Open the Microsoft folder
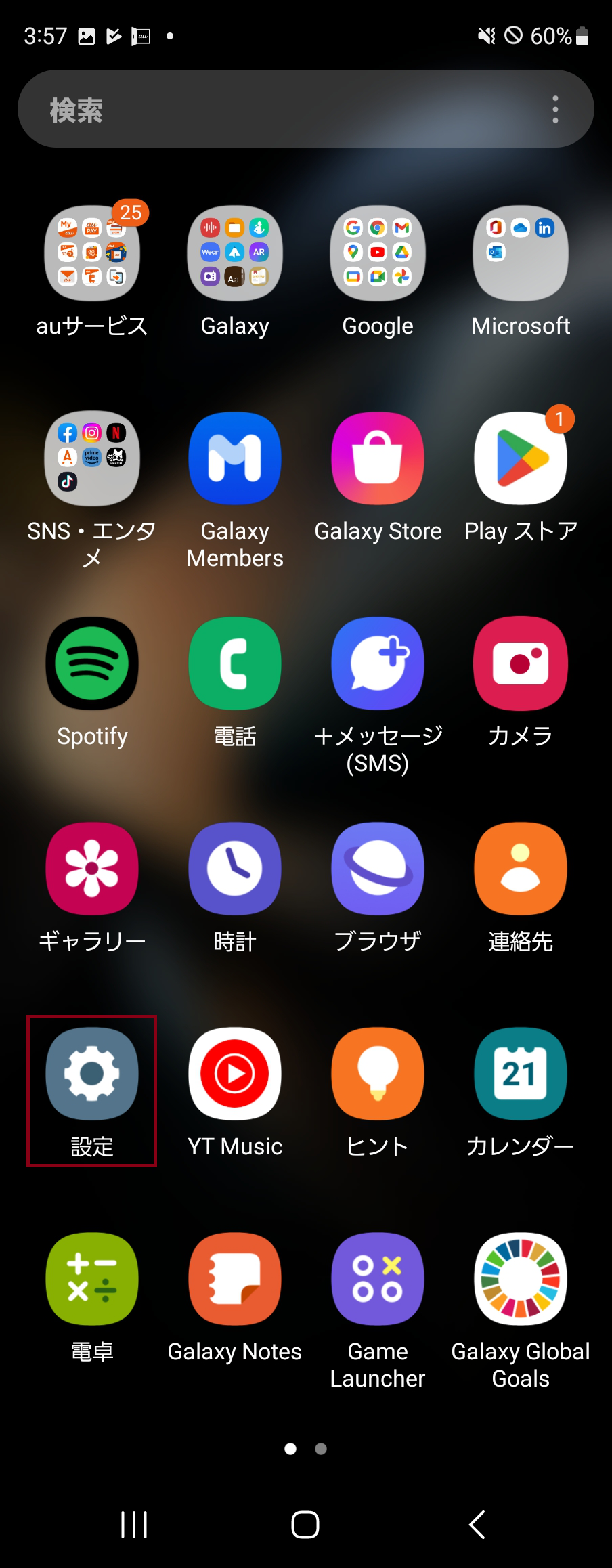The image size is (612, 1568). pos(521,254)
